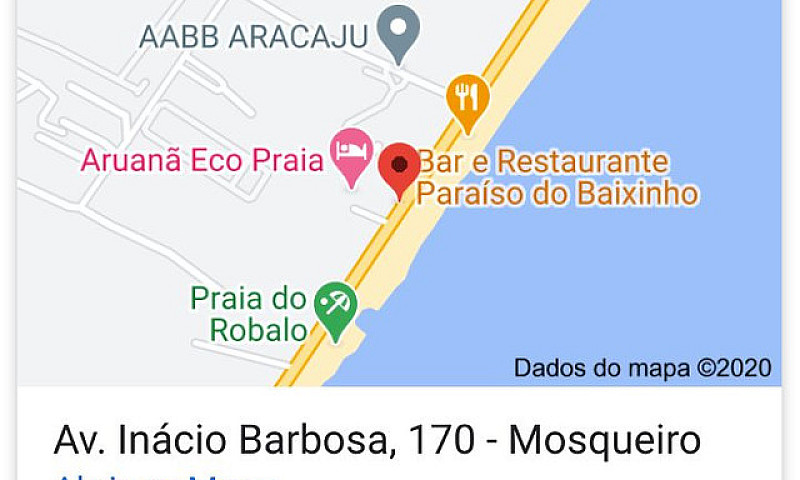Viewport: 800px width, 480px height.
Task: Select the Aruanã Eco Praia hotel pin
Action: pyautogui.click(x=352, y=153)
